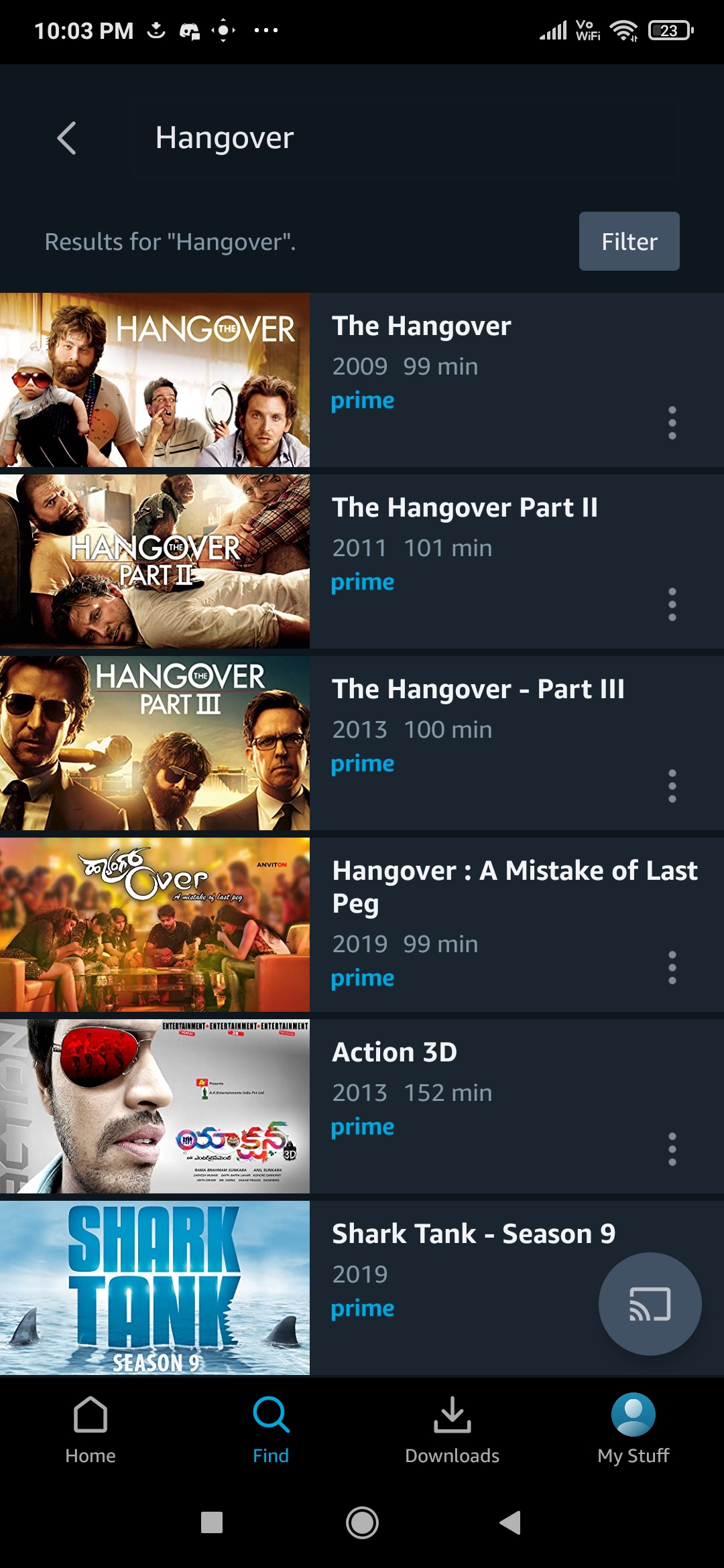
Task: Tap the system recent apps button
Action: click(212, 1522)
